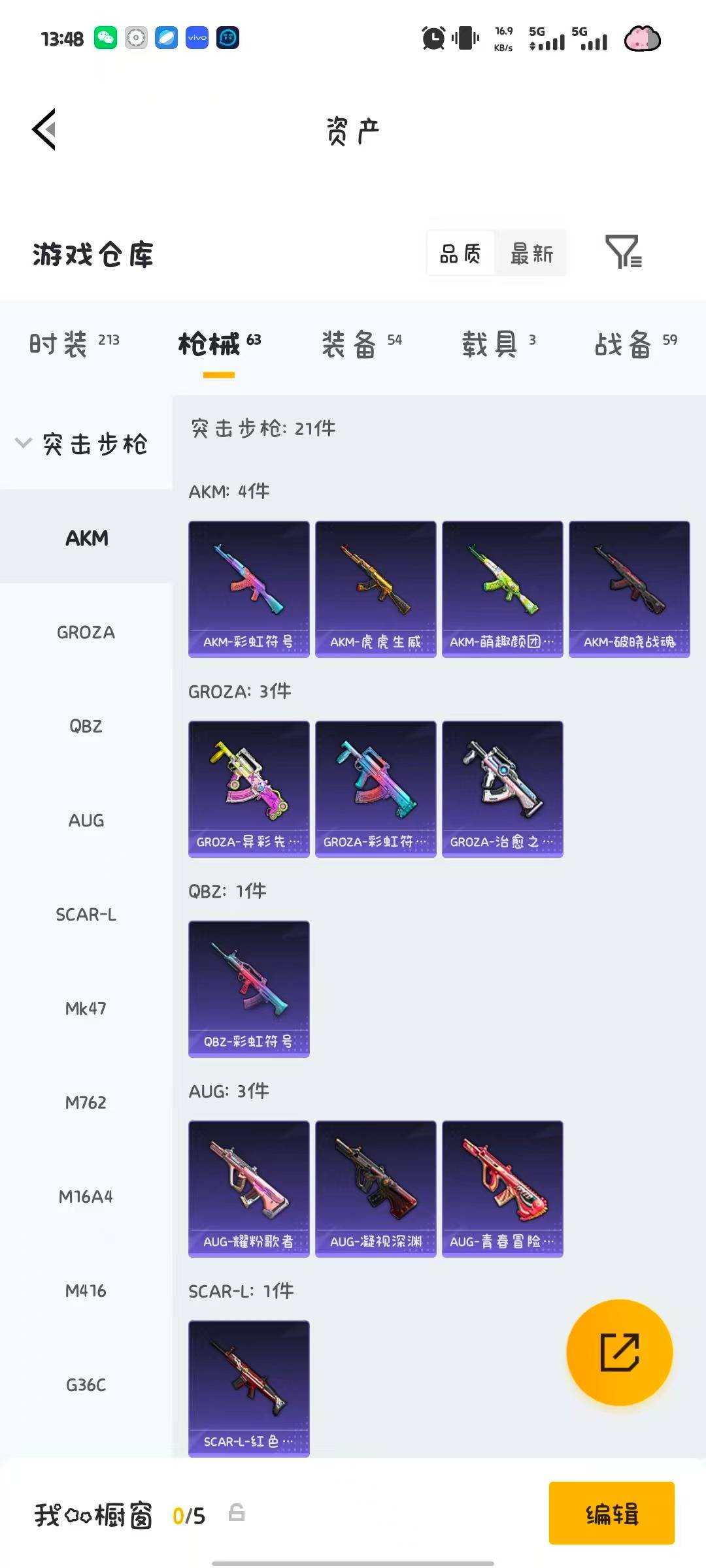The image size is (706, 1568).
Task: Switch to the 载具 tab
Action: pos(499,344)
